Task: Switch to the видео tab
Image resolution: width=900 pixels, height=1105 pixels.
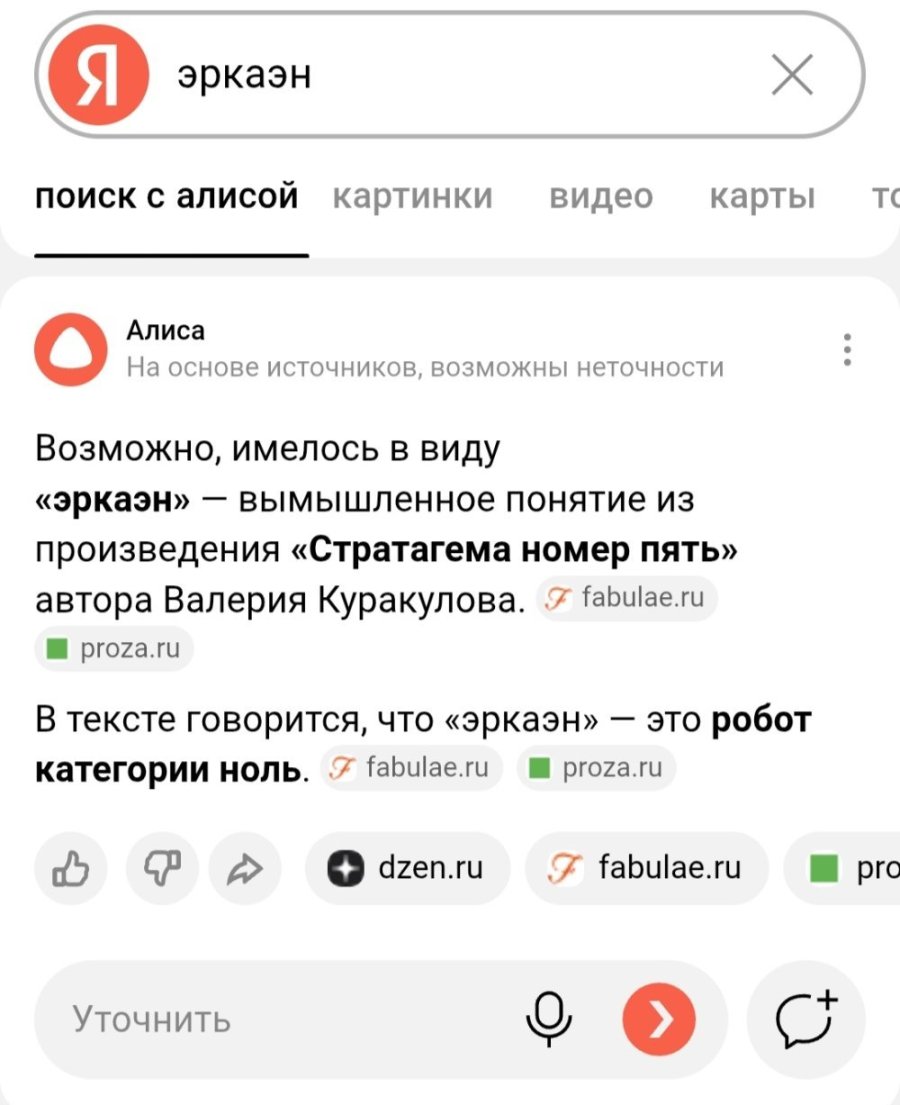Action: click(601, 196)
